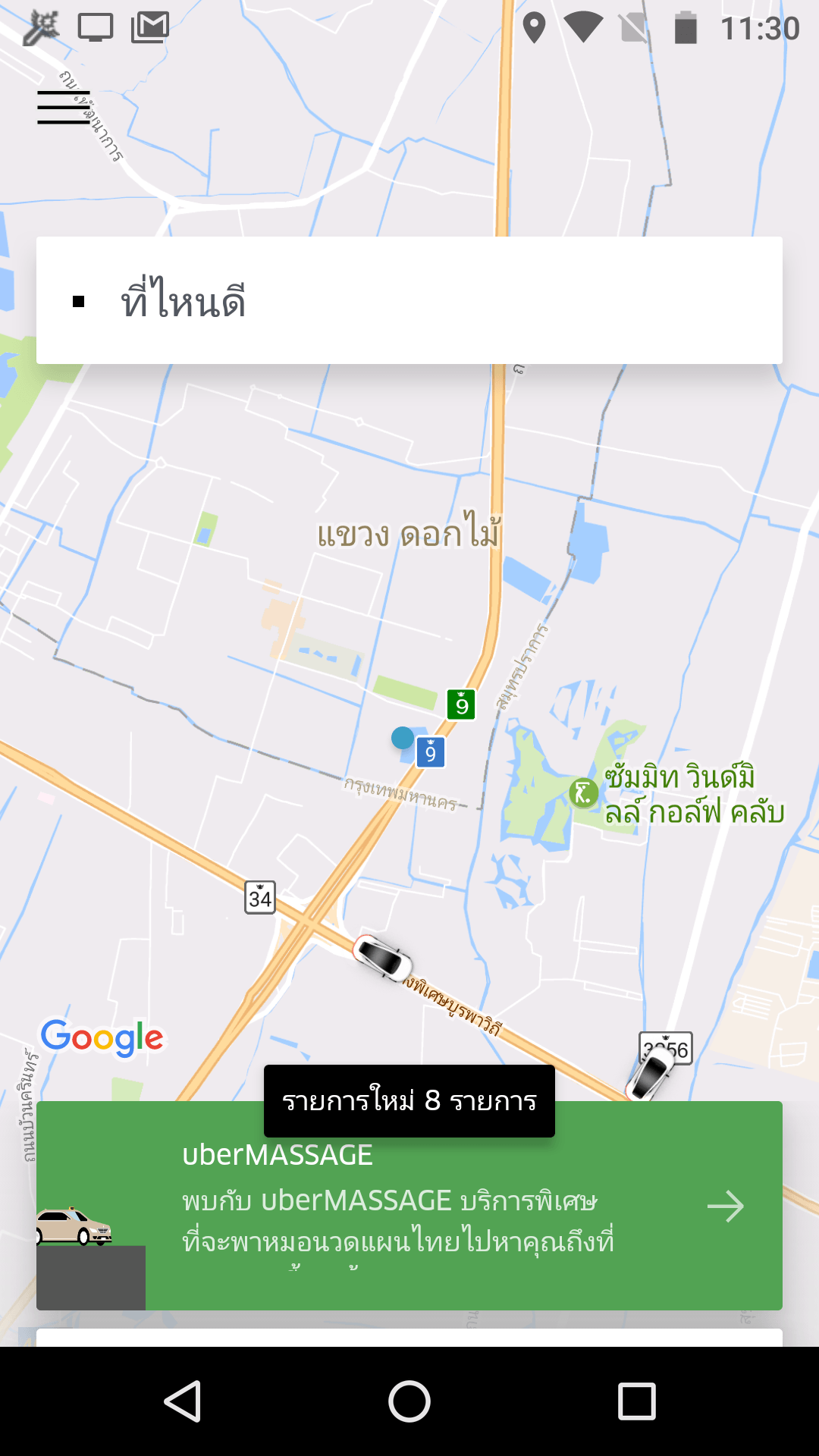Tap the arrow on the uberMASSAGE card
819x1456 pixels.
[x=725, y=1206]
